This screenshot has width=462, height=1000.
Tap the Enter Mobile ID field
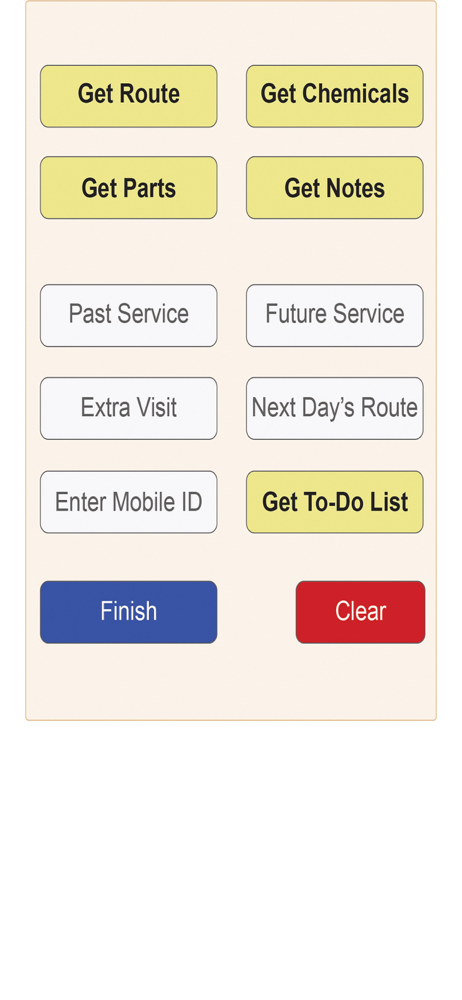click(128, 503)
